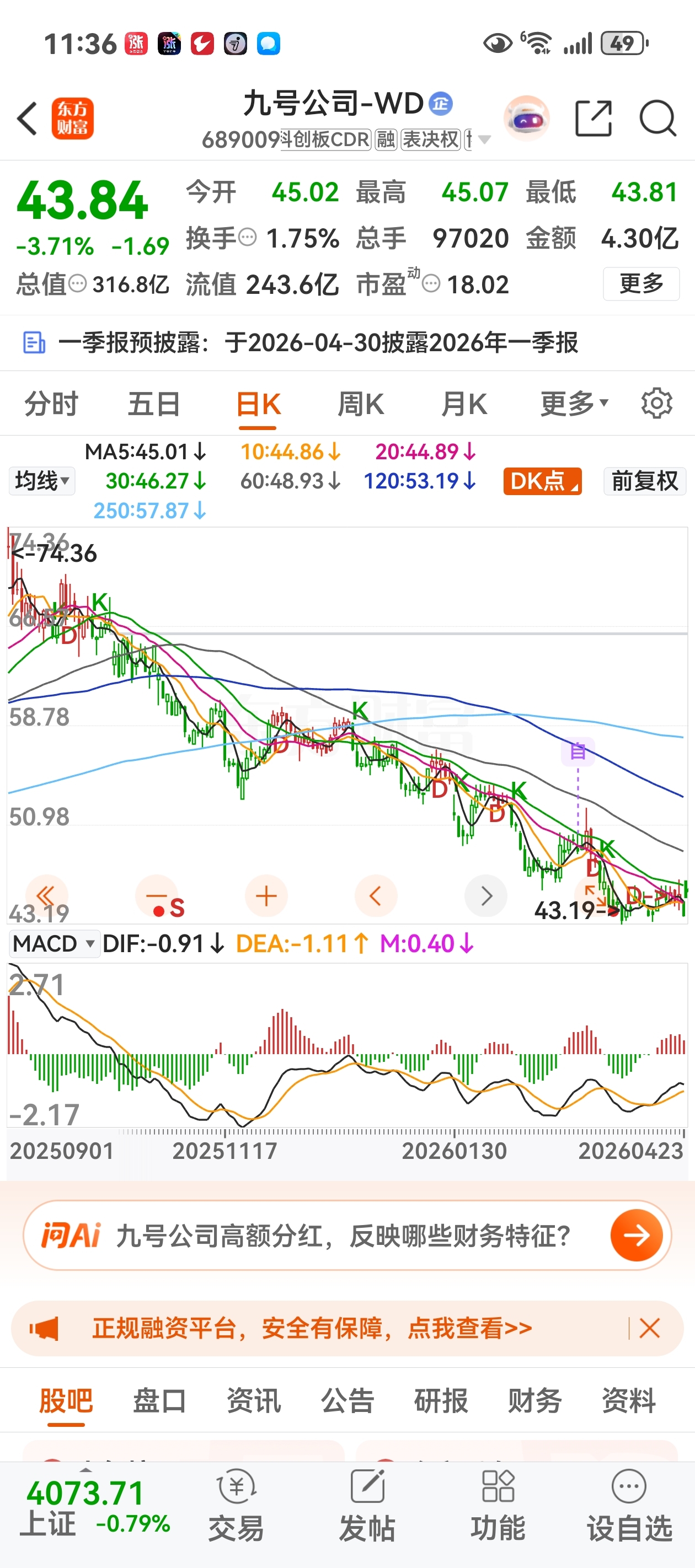The width and height of the screenshot is (695, 1568).
Task: Open chart settings gear icon
Action: tap(656, 404)
